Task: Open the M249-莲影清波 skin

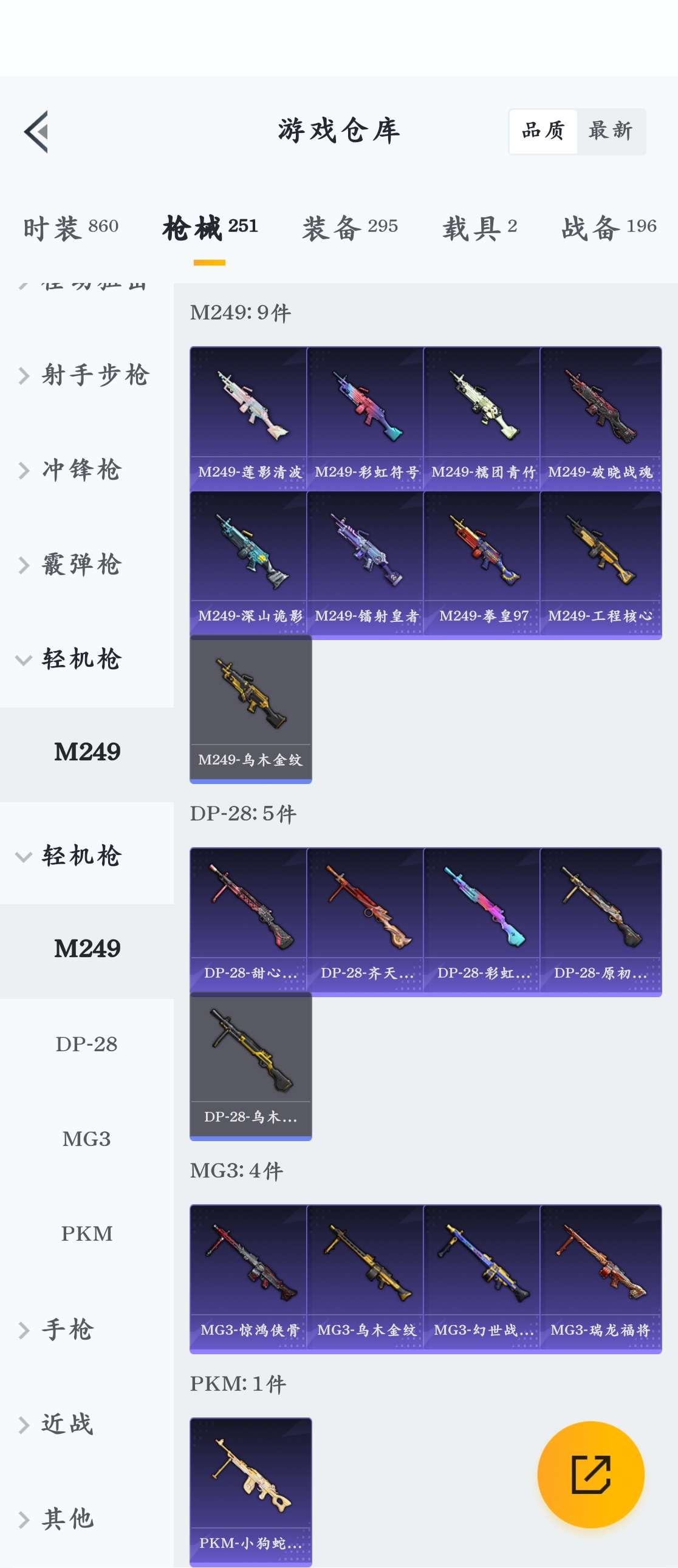Action: click(x=248, y=419)
